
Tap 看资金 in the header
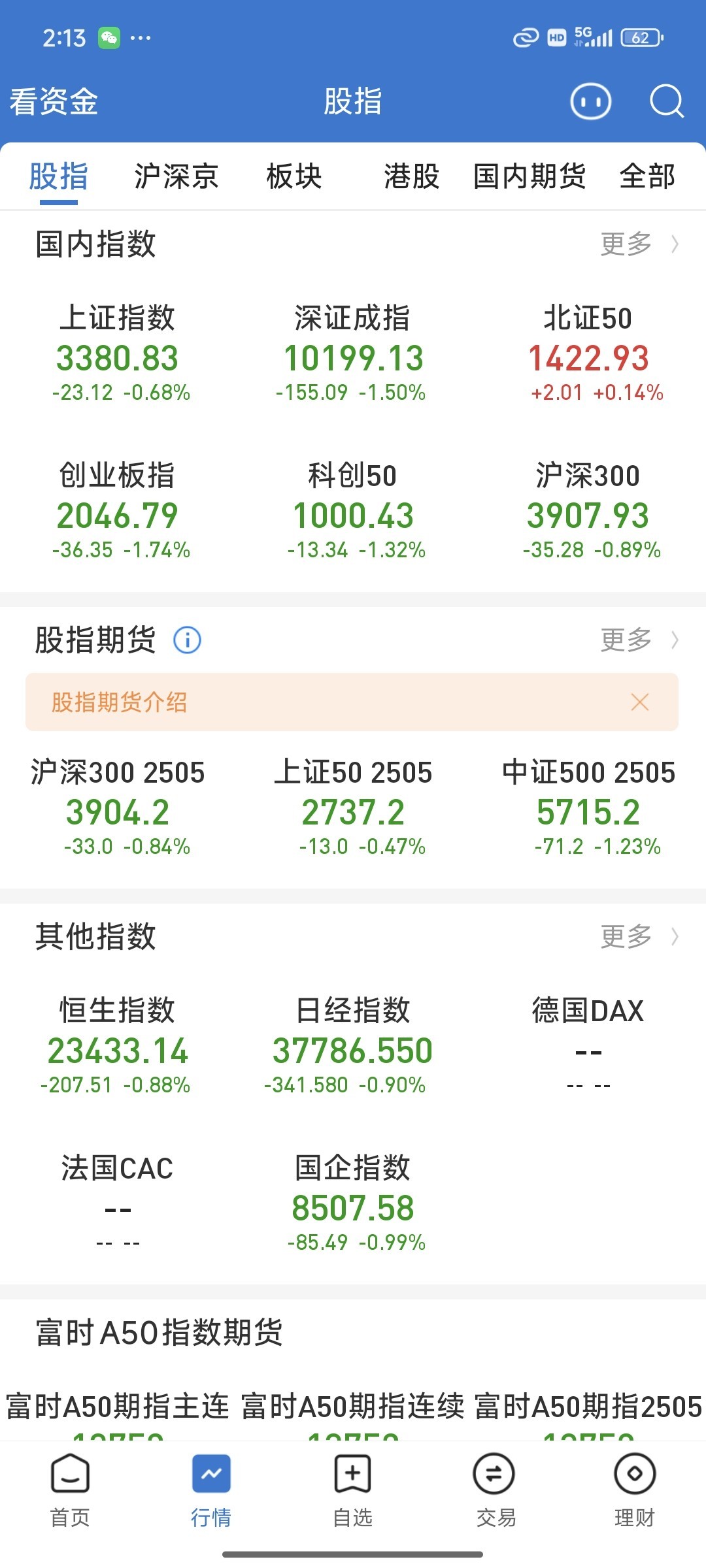tap(54, 102)
